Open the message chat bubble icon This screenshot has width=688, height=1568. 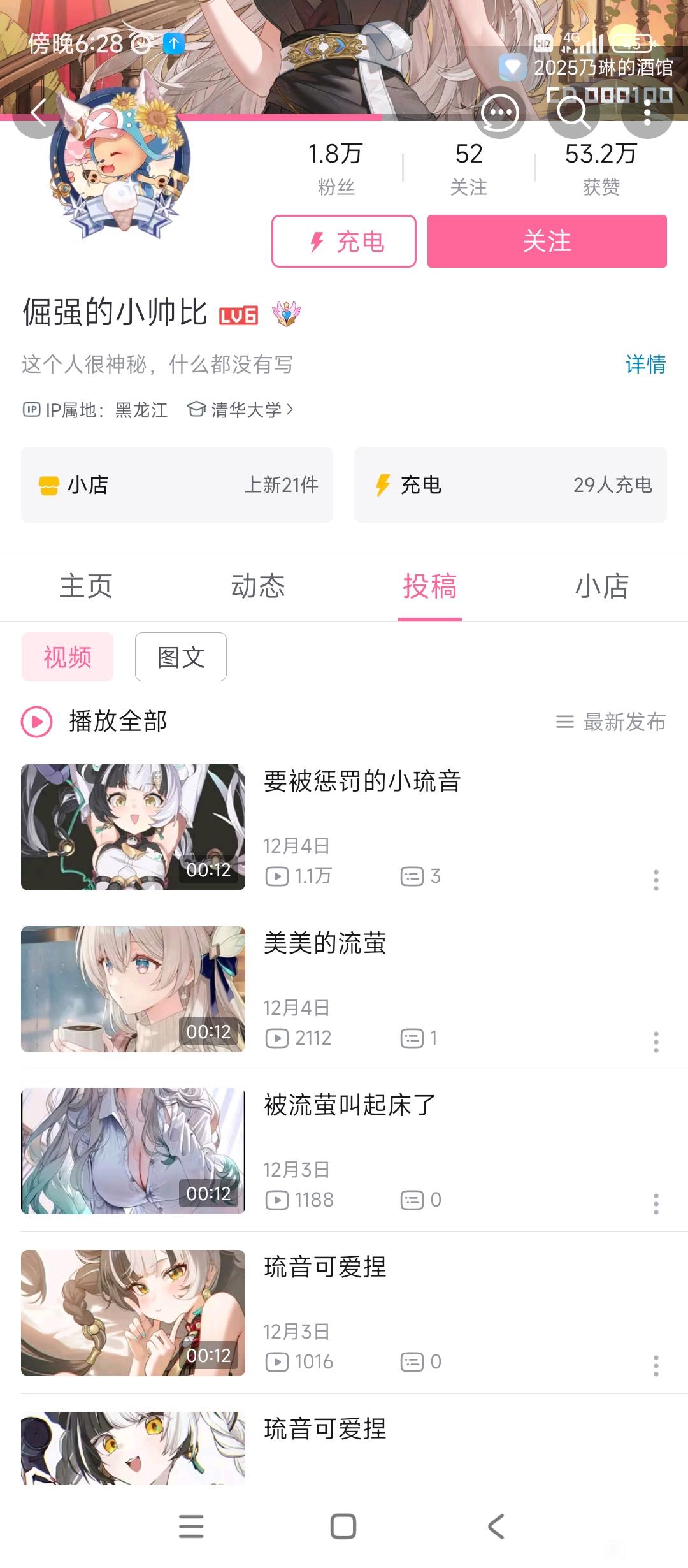(x=500, y=113)
